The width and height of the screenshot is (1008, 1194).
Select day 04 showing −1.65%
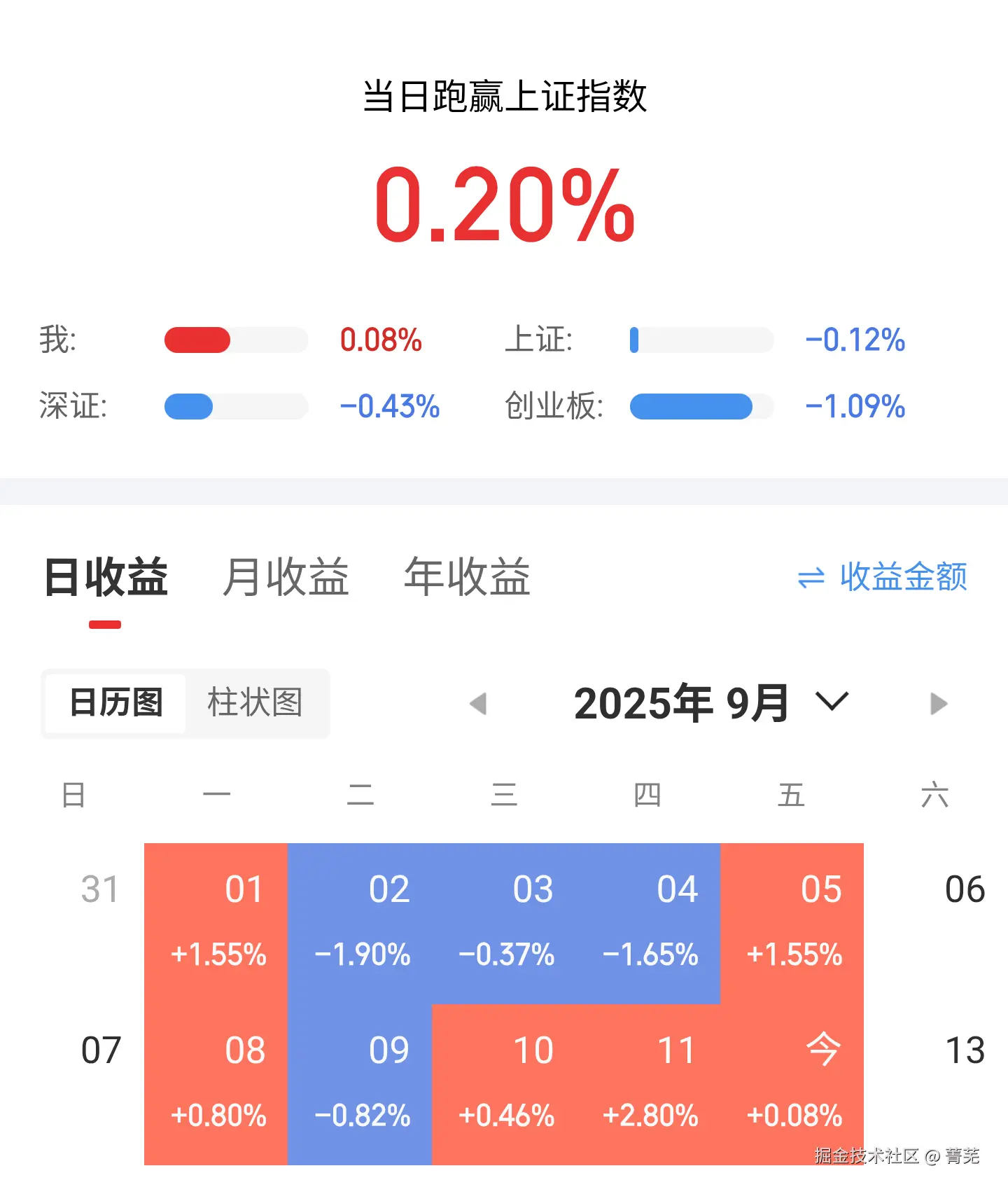648,923
